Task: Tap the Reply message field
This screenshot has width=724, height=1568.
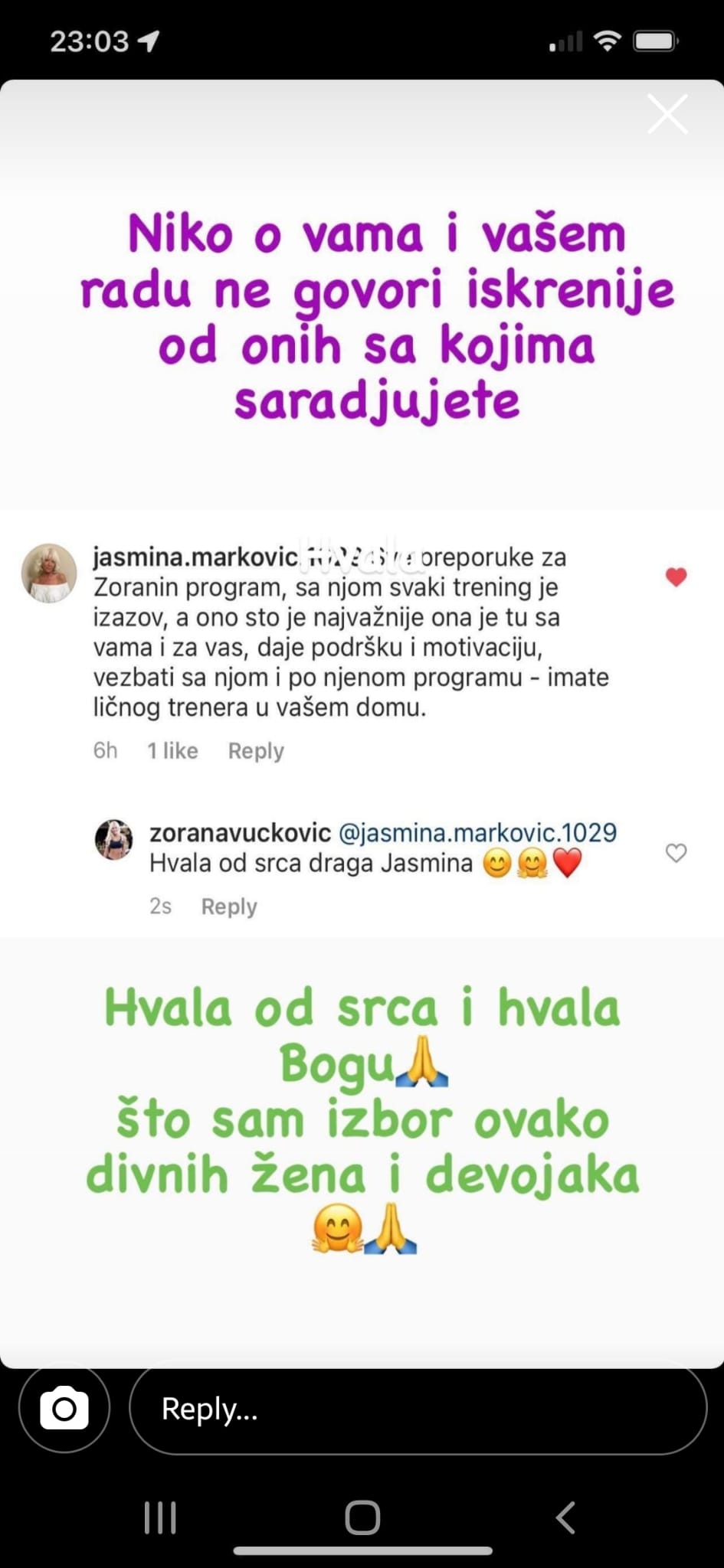Action: tap(418, 1409)
